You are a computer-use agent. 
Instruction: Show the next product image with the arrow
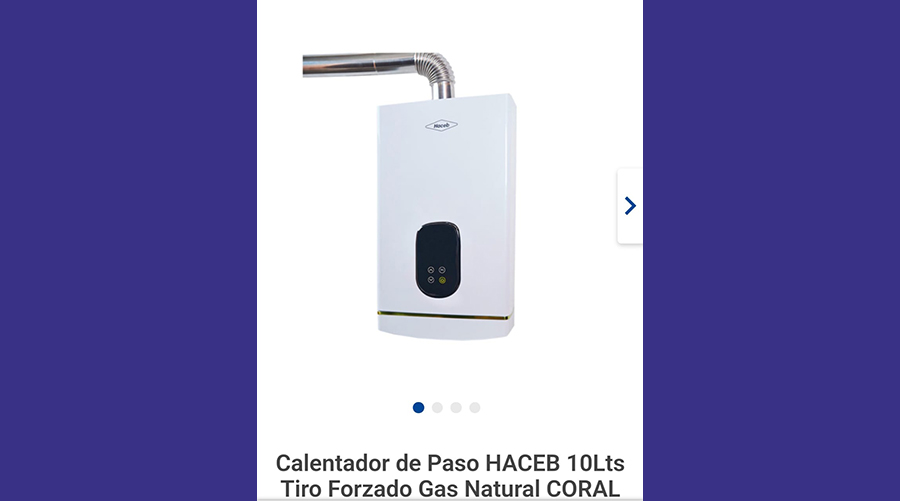(x=629, y=206)
